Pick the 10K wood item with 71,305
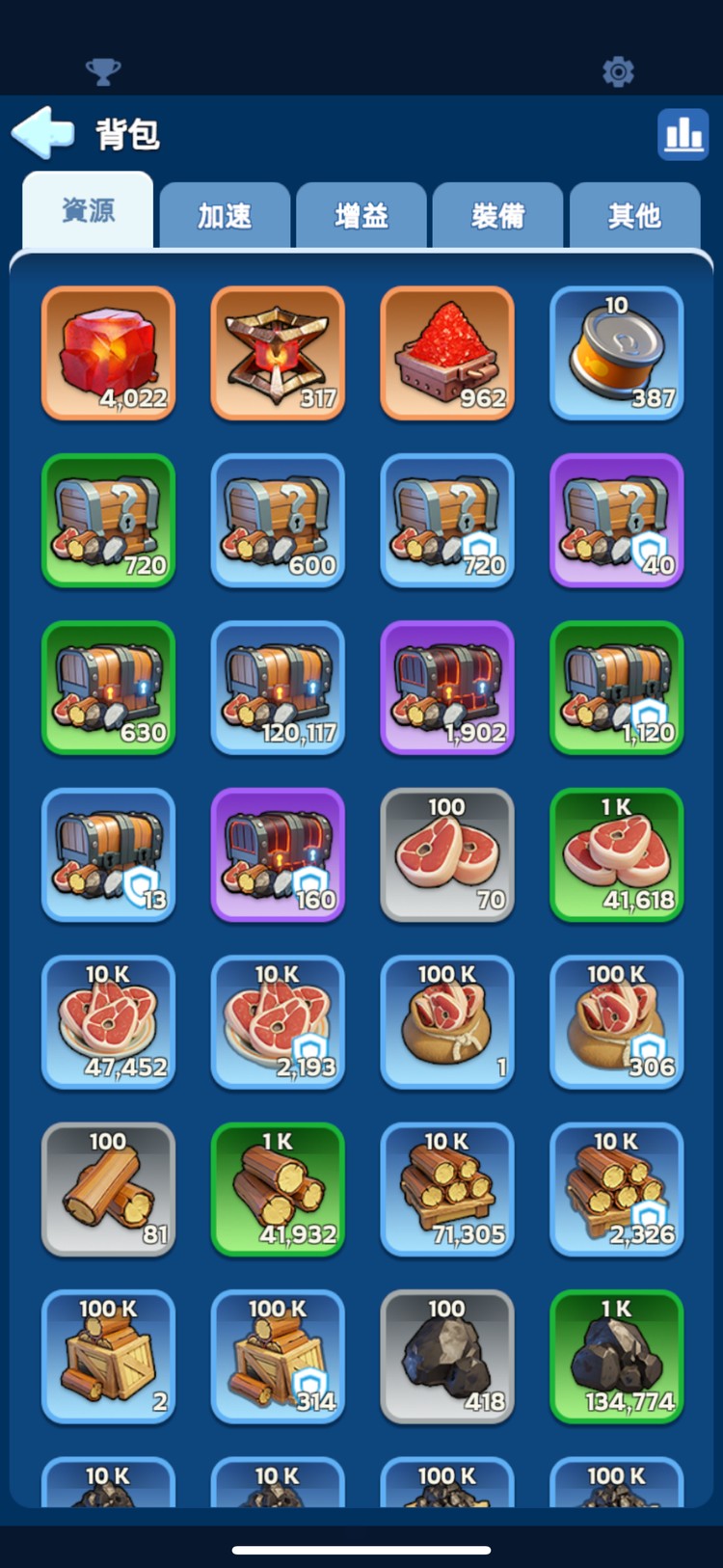This screenshot has height=1568, width=723. pos(447,1189)
